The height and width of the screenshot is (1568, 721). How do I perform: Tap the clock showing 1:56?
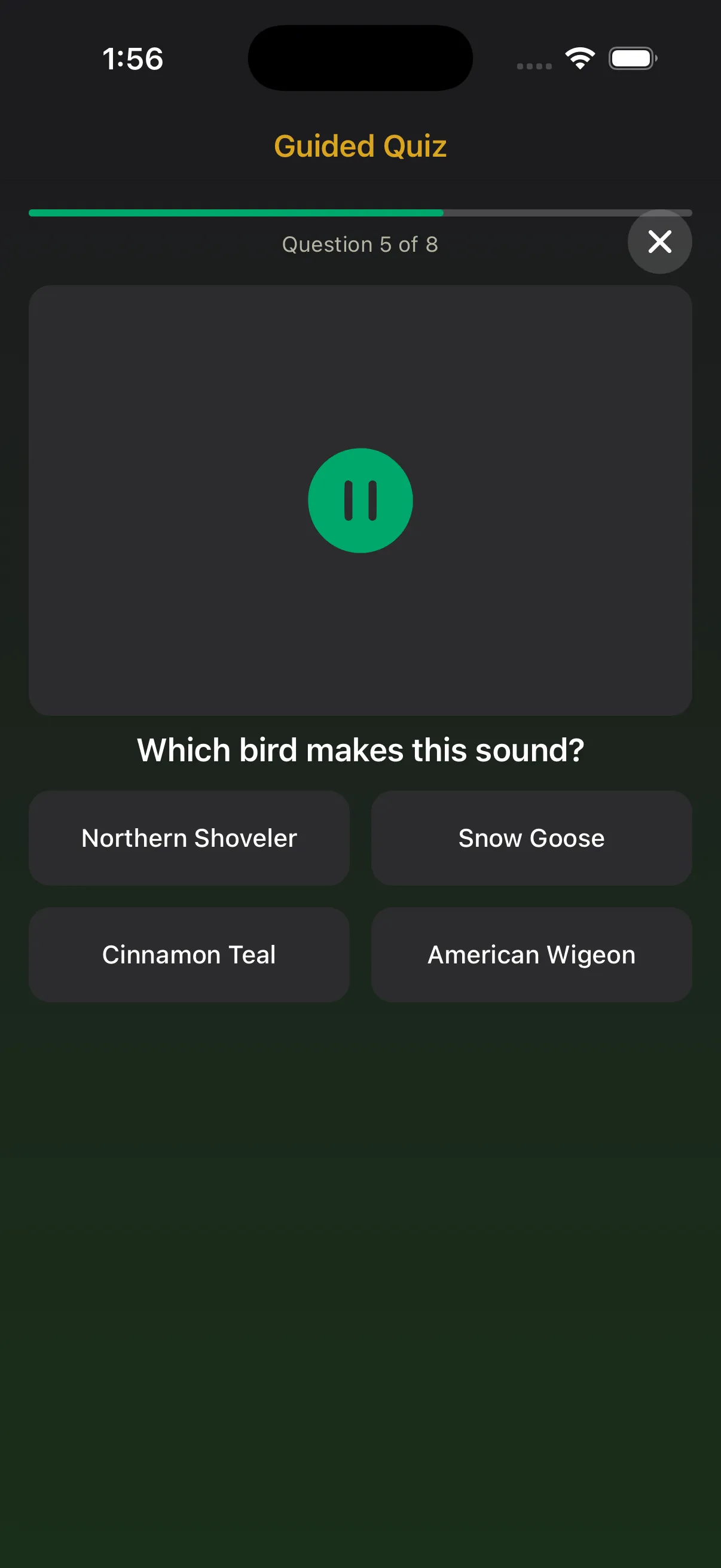pos(133,59)
